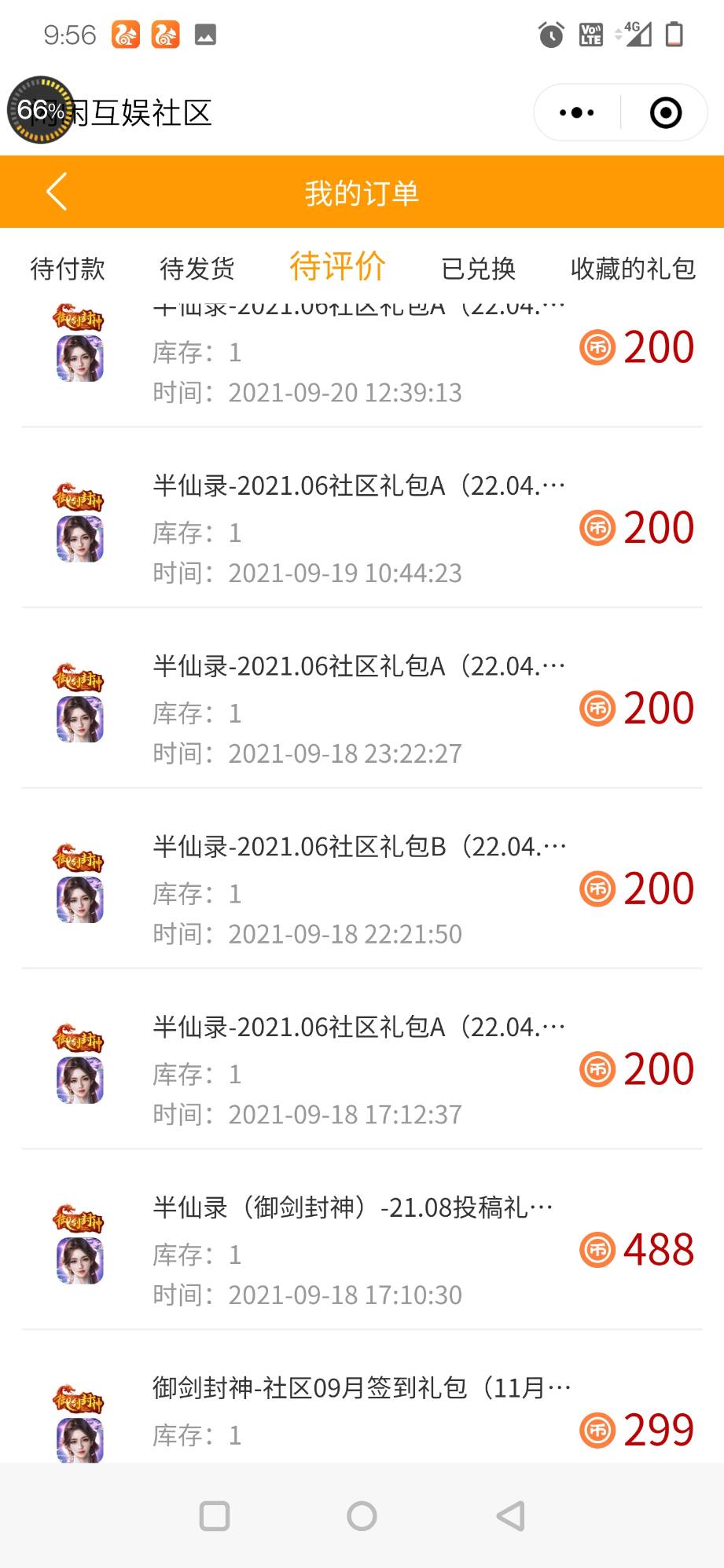Open the mini program more options menu
The height and width of the screenshot is (1568, 724).
tap(577, 112)
